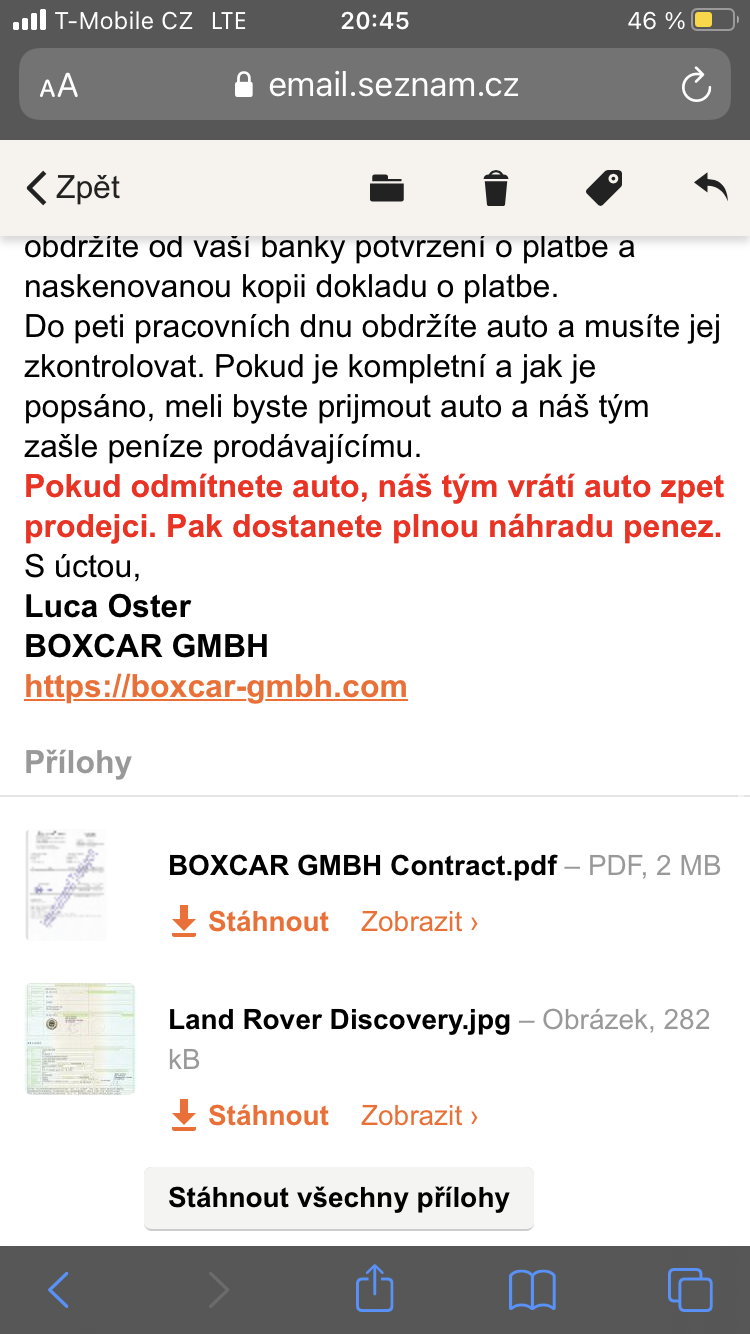Open the Land Rover image thumbnail
750x1334 pixels.
80,1038
